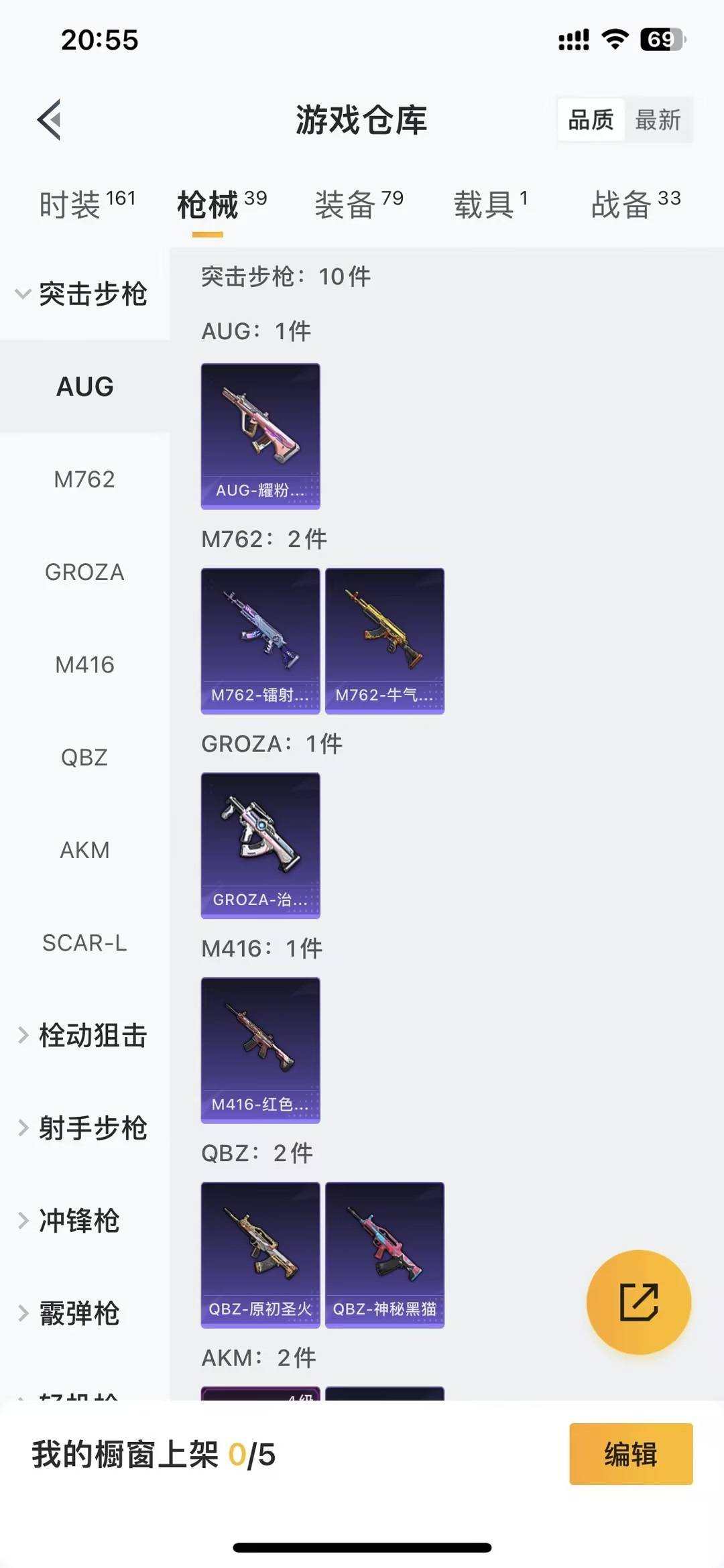Image resolution: width=724 pixels, height=1568 pixels.
Task: Tap the back arrow at top left
Action: click(x=48, y=121)
